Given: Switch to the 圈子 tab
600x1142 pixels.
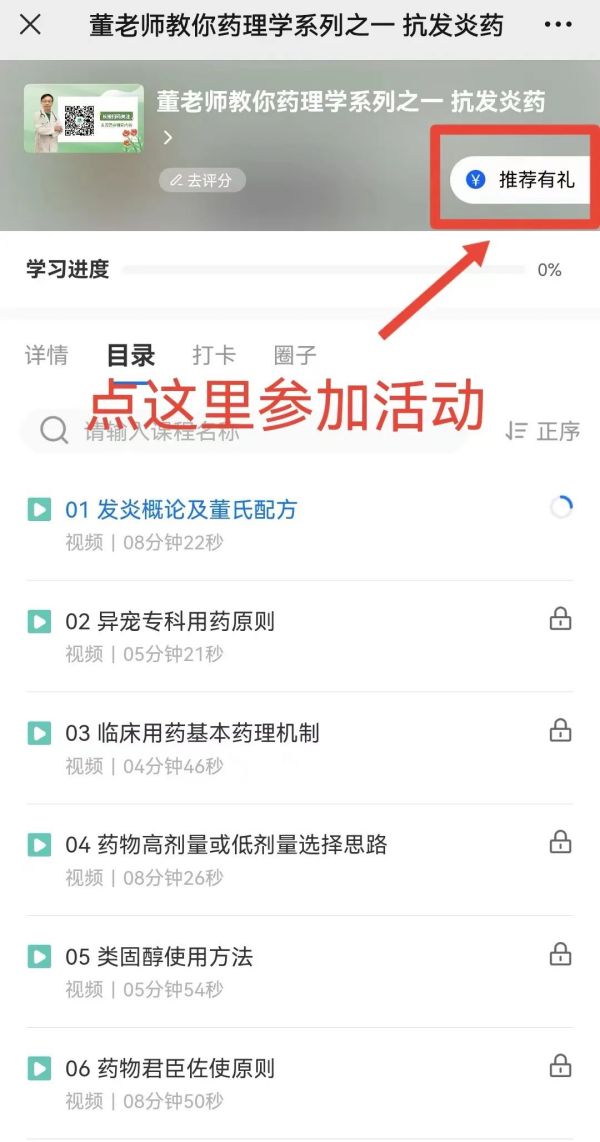Looking at the screenshot, I should point(295,355).
